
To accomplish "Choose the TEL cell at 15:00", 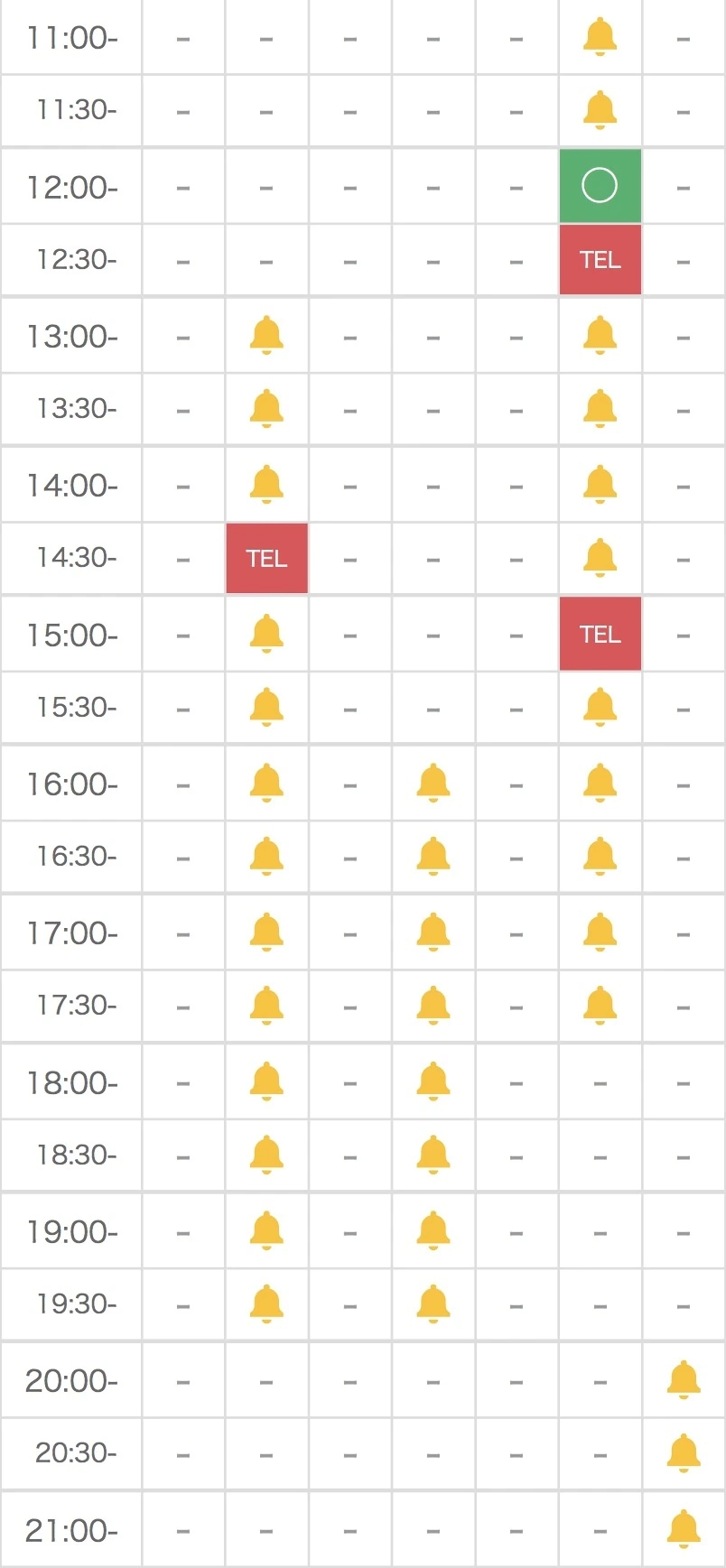I will 600,634.
